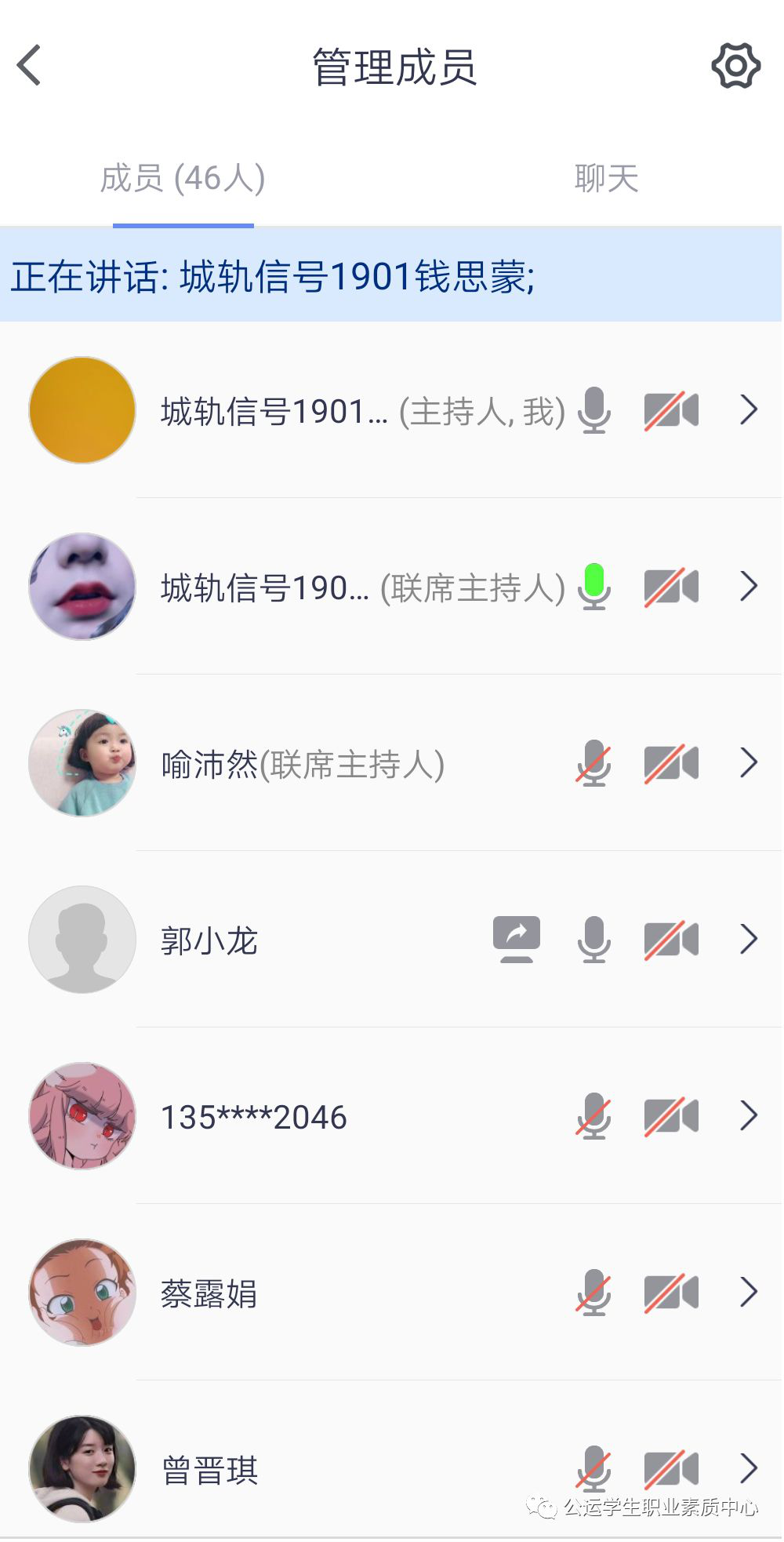Mute 郭小龙's microphone
This screenshot has width=784, height=1542.
[x=594, y=939]
